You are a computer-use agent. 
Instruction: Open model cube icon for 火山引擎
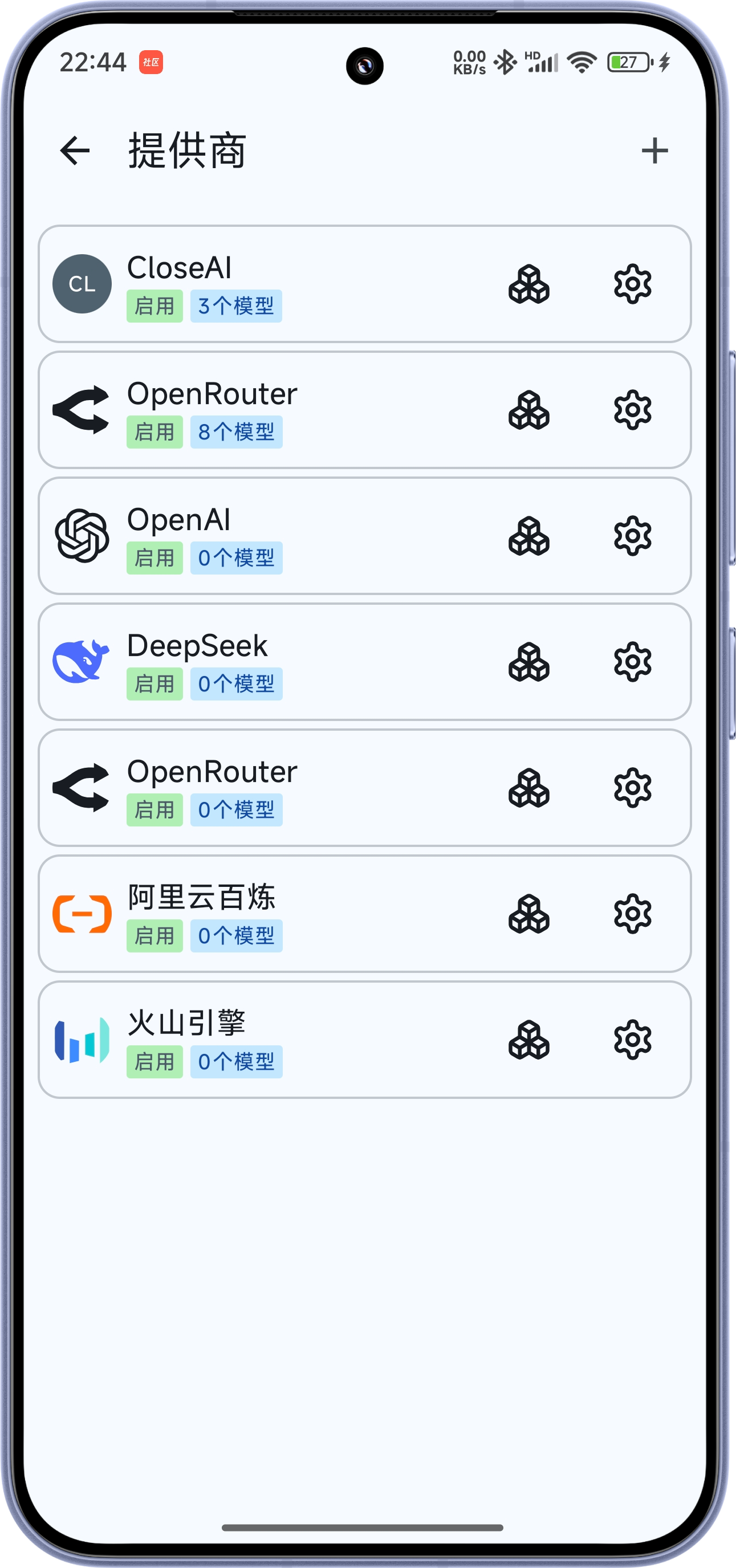click(x=529, y=1041)
